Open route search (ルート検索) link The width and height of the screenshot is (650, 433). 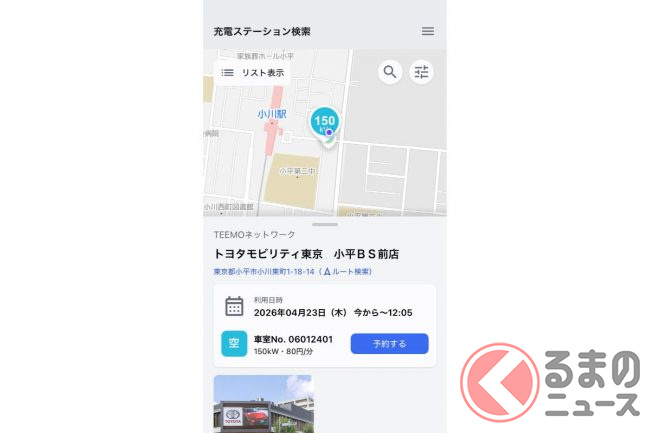(348, 271)
